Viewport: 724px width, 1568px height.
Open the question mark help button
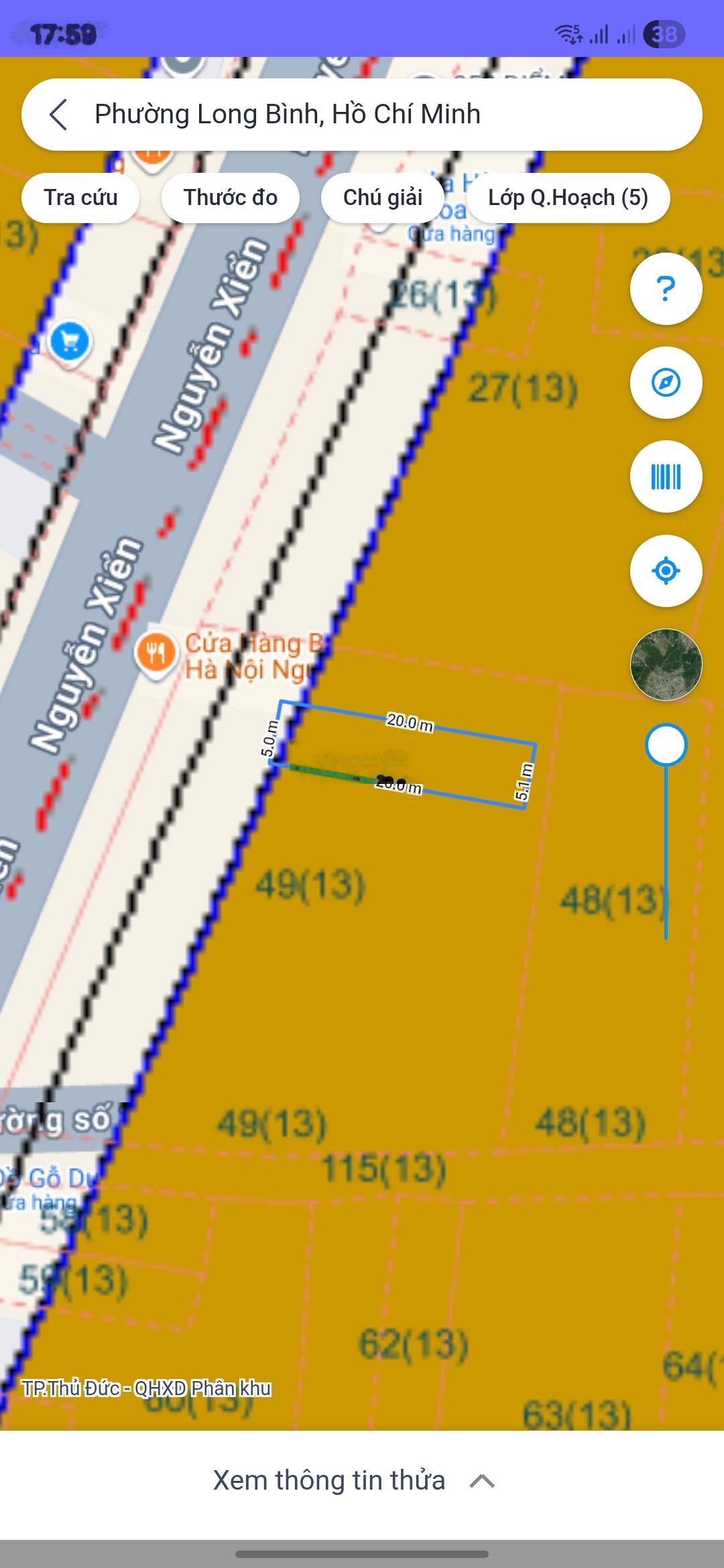pyautogui.click(x=666, y=289)
